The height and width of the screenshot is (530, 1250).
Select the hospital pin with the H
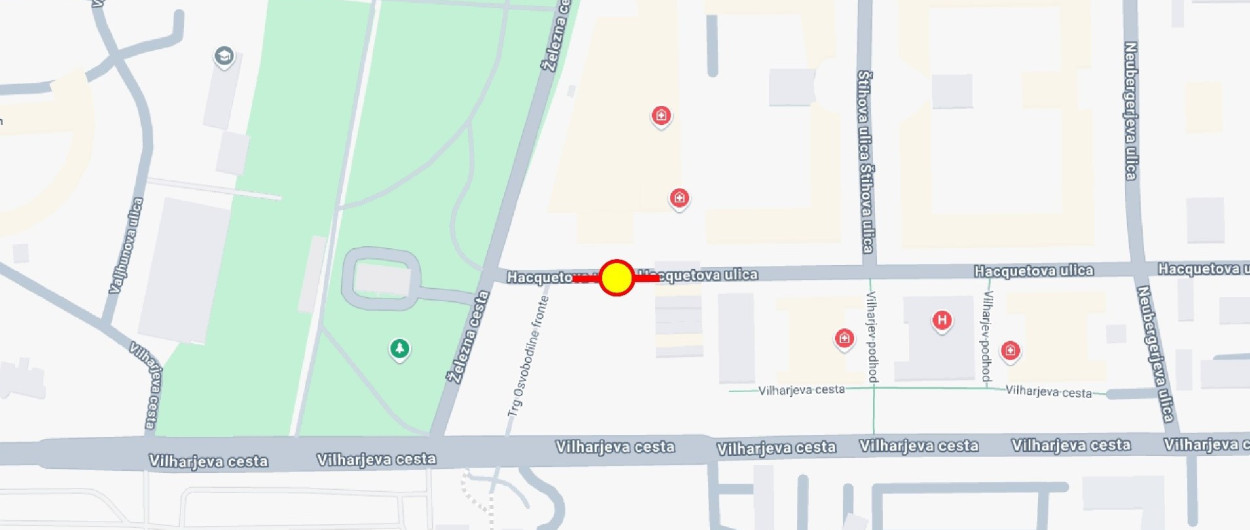click(940, 321)
